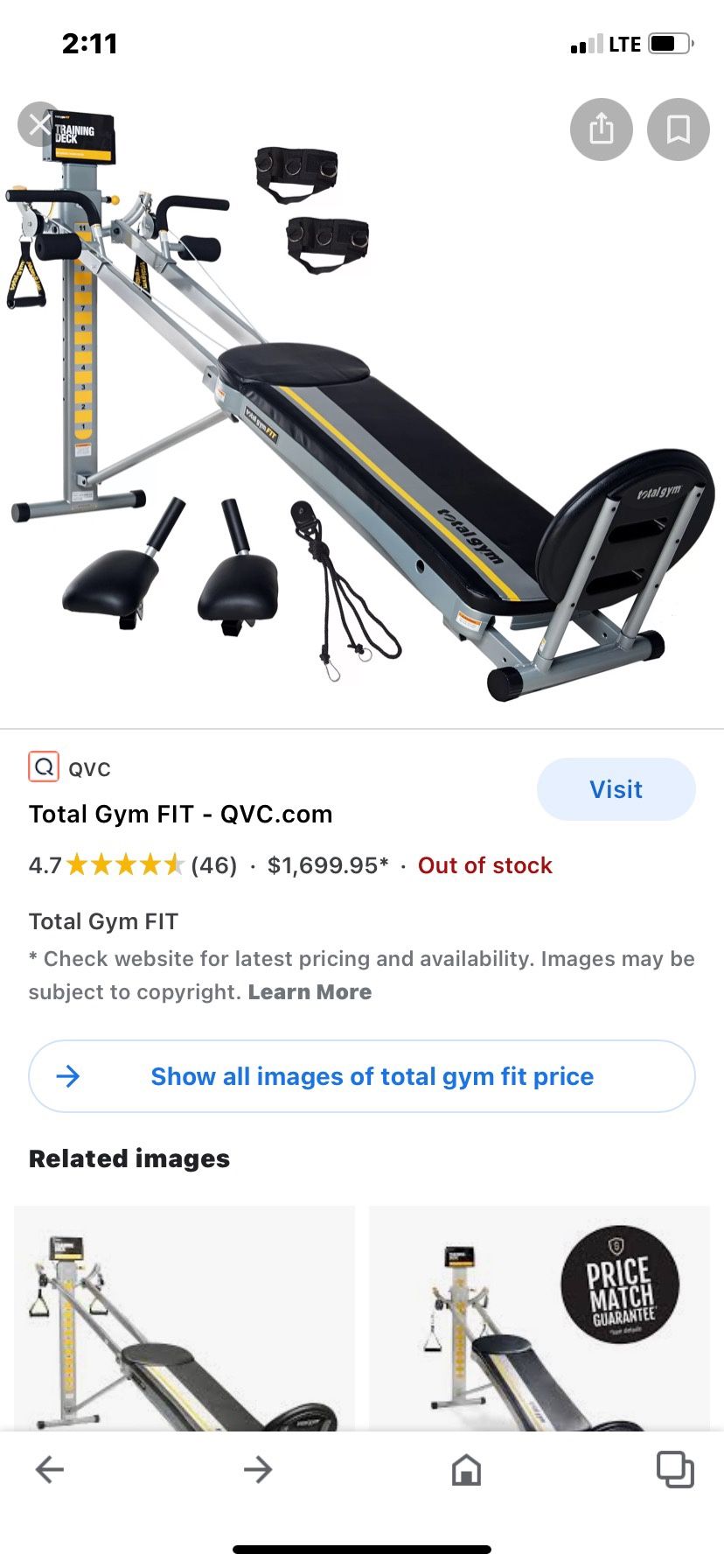Viewport: 724px width, 1568px height.
Task: Close the image viewer
Action: click(x=39, y=124)
